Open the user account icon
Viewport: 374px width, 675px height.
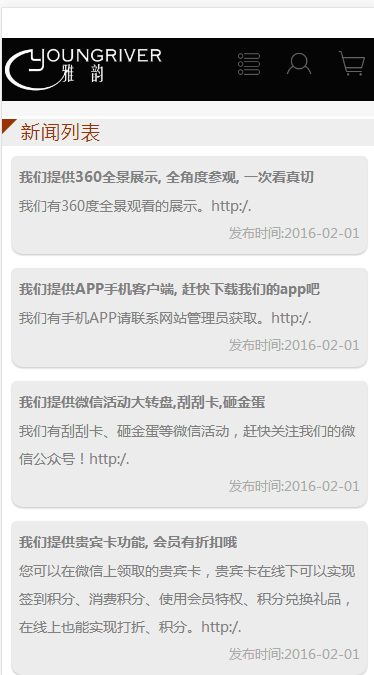[x=299, y=64]
